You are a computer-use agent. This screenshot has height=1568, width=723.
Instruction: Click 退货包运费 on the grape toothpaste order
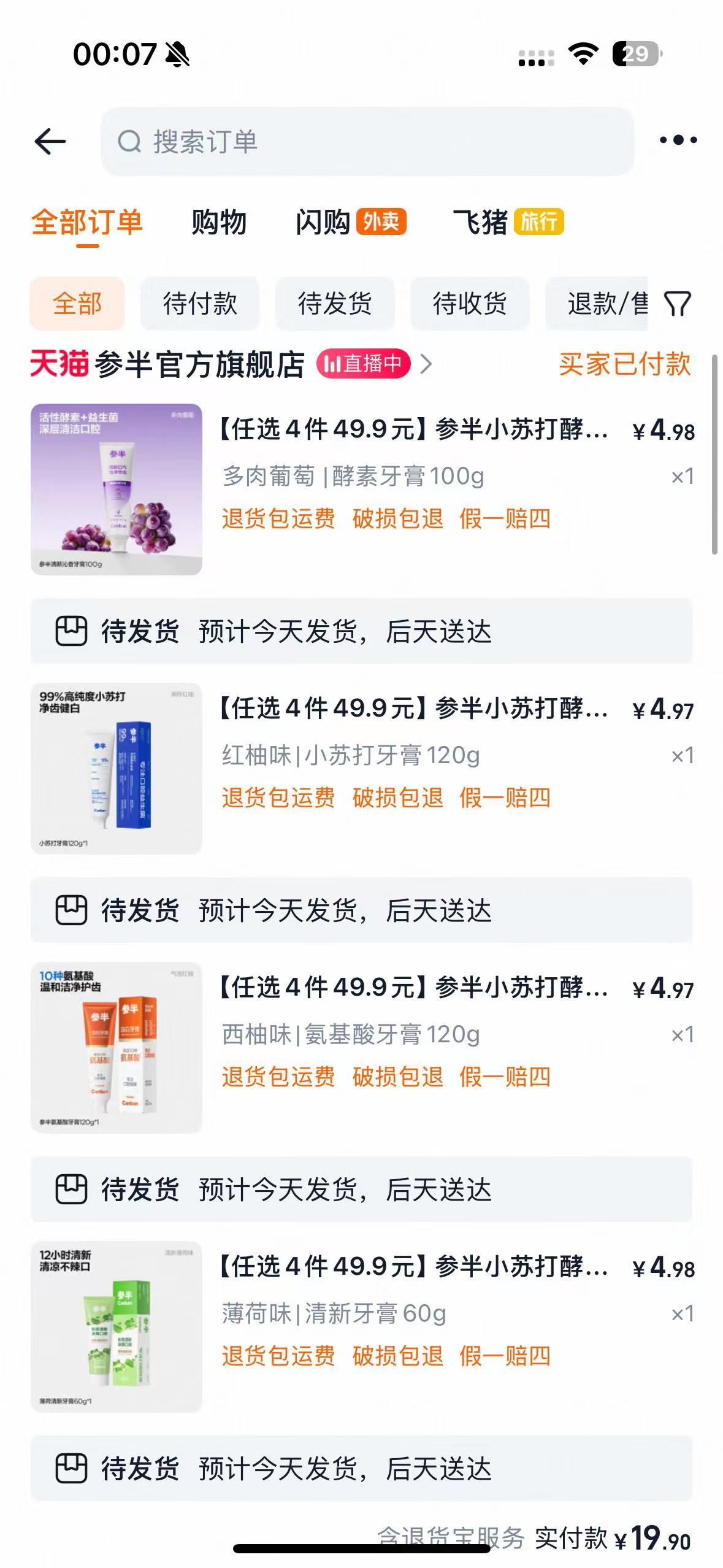tap(279, 519)
